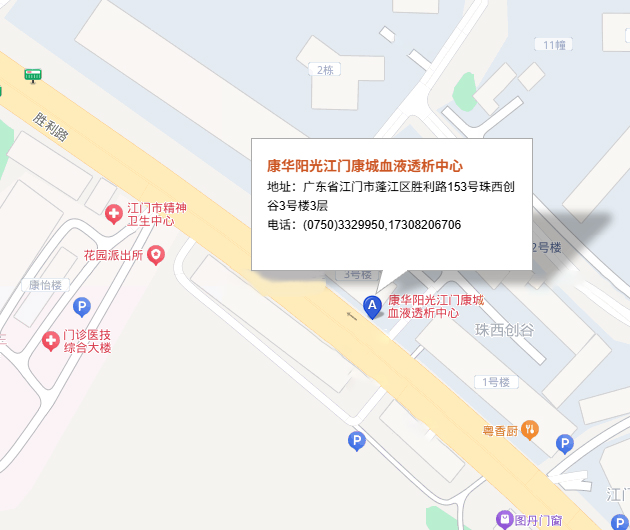Select the 门诊医技综合大楼 hospital point

tap(50, 341)
